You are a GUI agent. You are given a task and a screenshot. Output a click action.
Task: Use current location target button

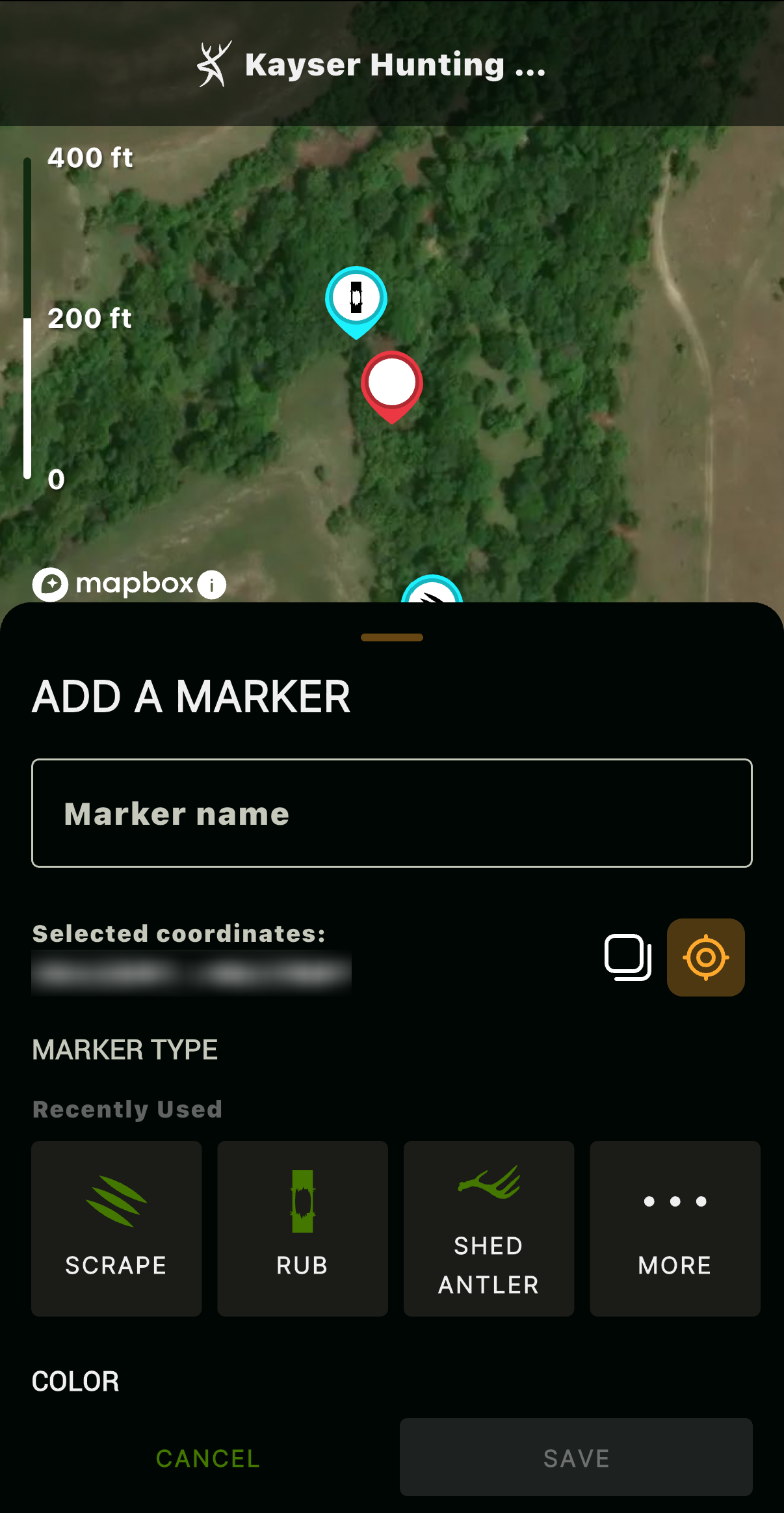[706, 957]
